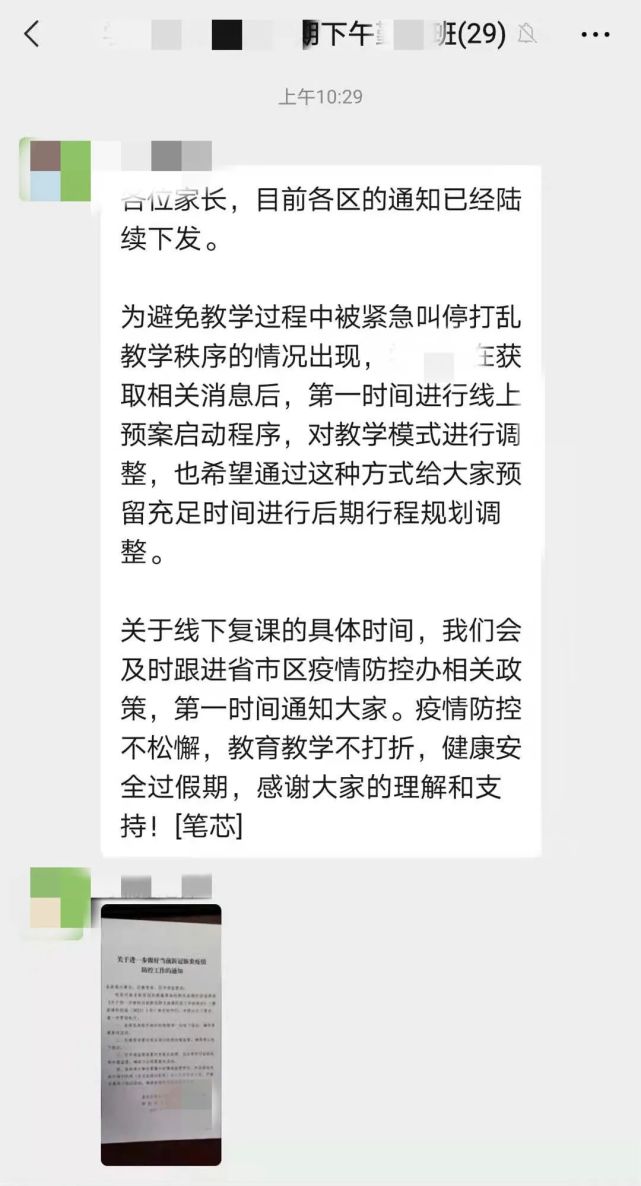Go back to the chat list
This screenshot has width=641, height=1186.
32,35
